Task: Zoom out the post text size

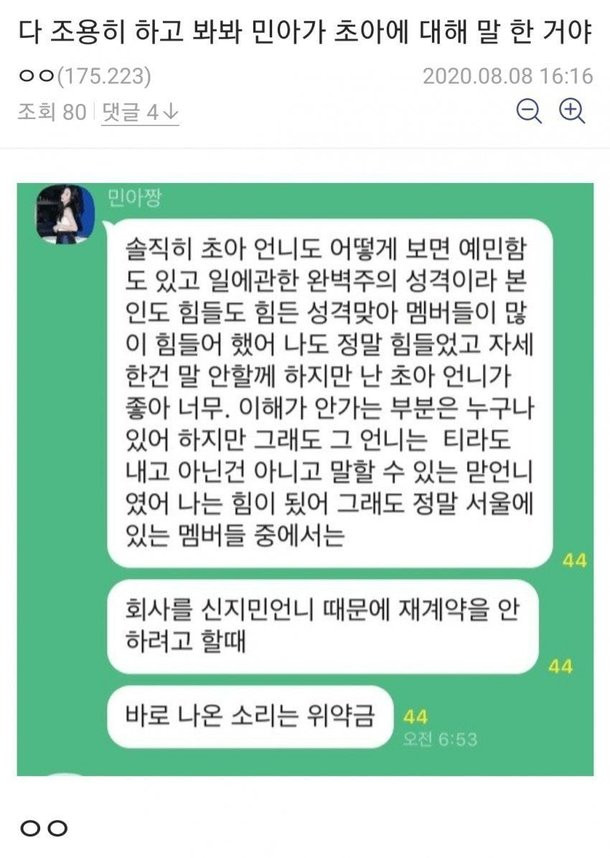Action: (529, 111)
